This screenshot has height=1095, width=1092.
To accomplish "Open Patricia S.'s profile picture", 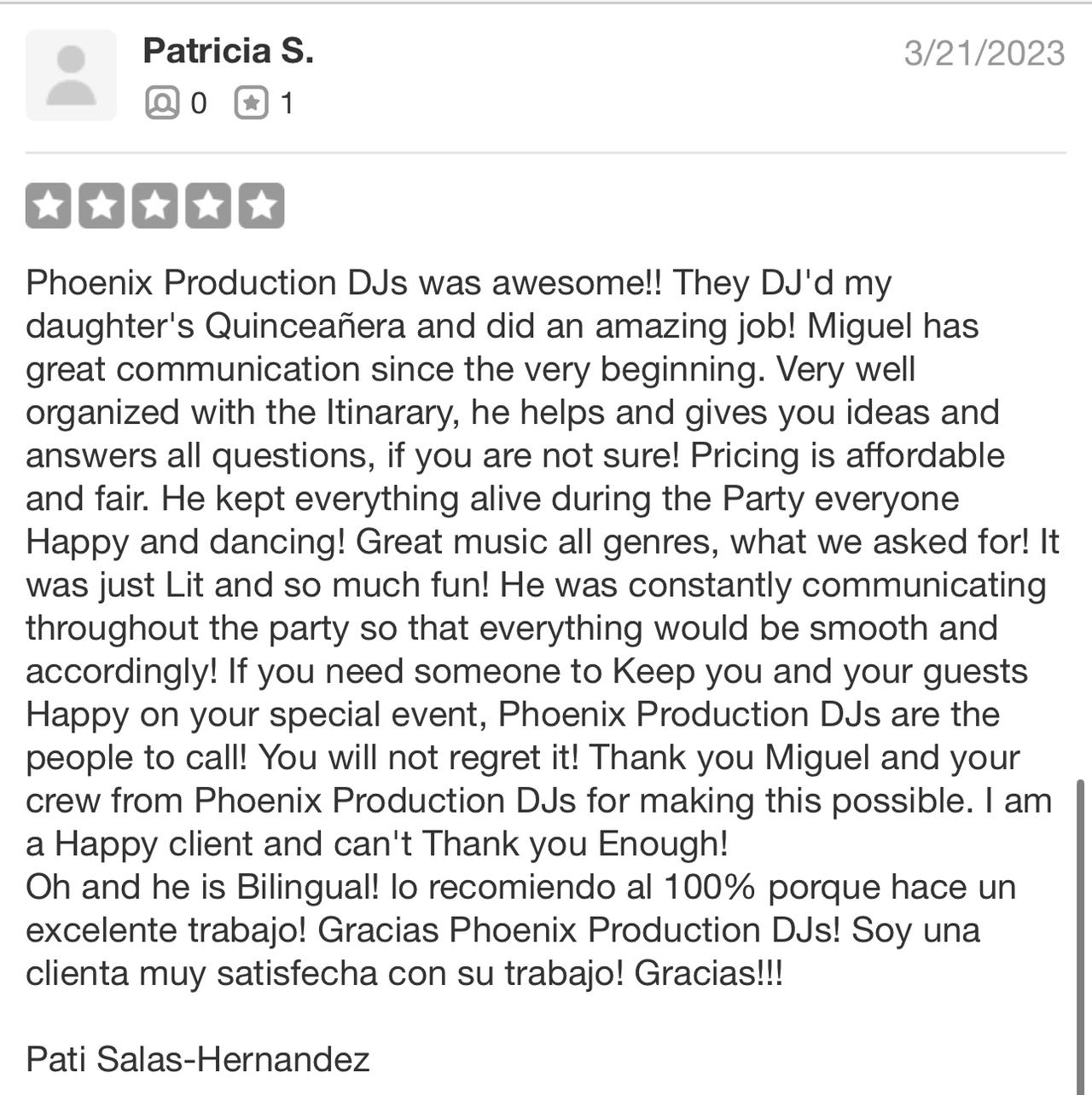I will coord(71,75).
